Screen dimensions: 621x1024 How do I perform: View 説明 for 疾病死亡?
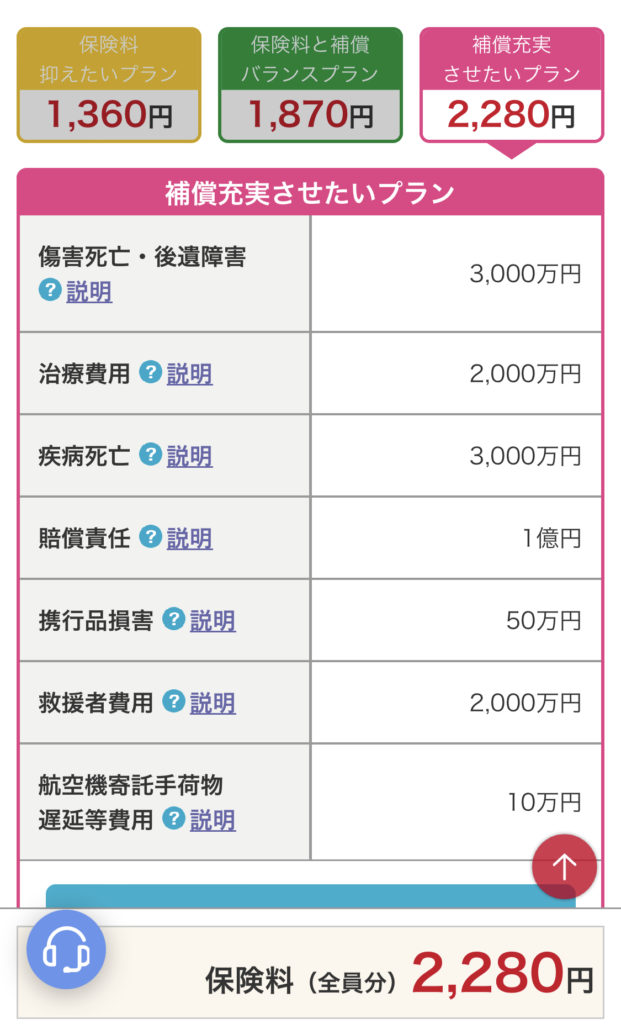click(x=189, y=456)
